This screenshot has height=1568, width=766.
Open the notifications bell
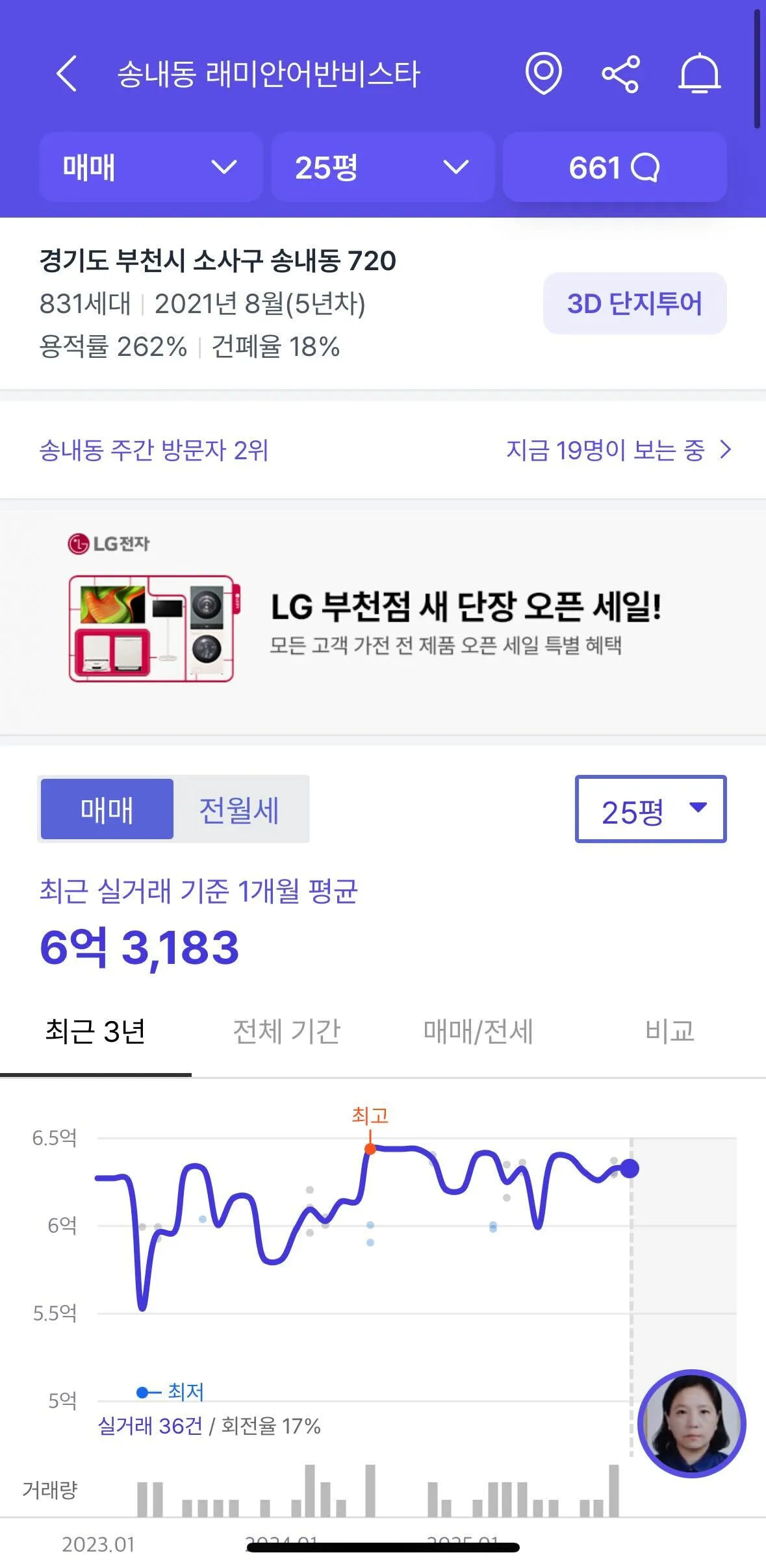[699, 73]
